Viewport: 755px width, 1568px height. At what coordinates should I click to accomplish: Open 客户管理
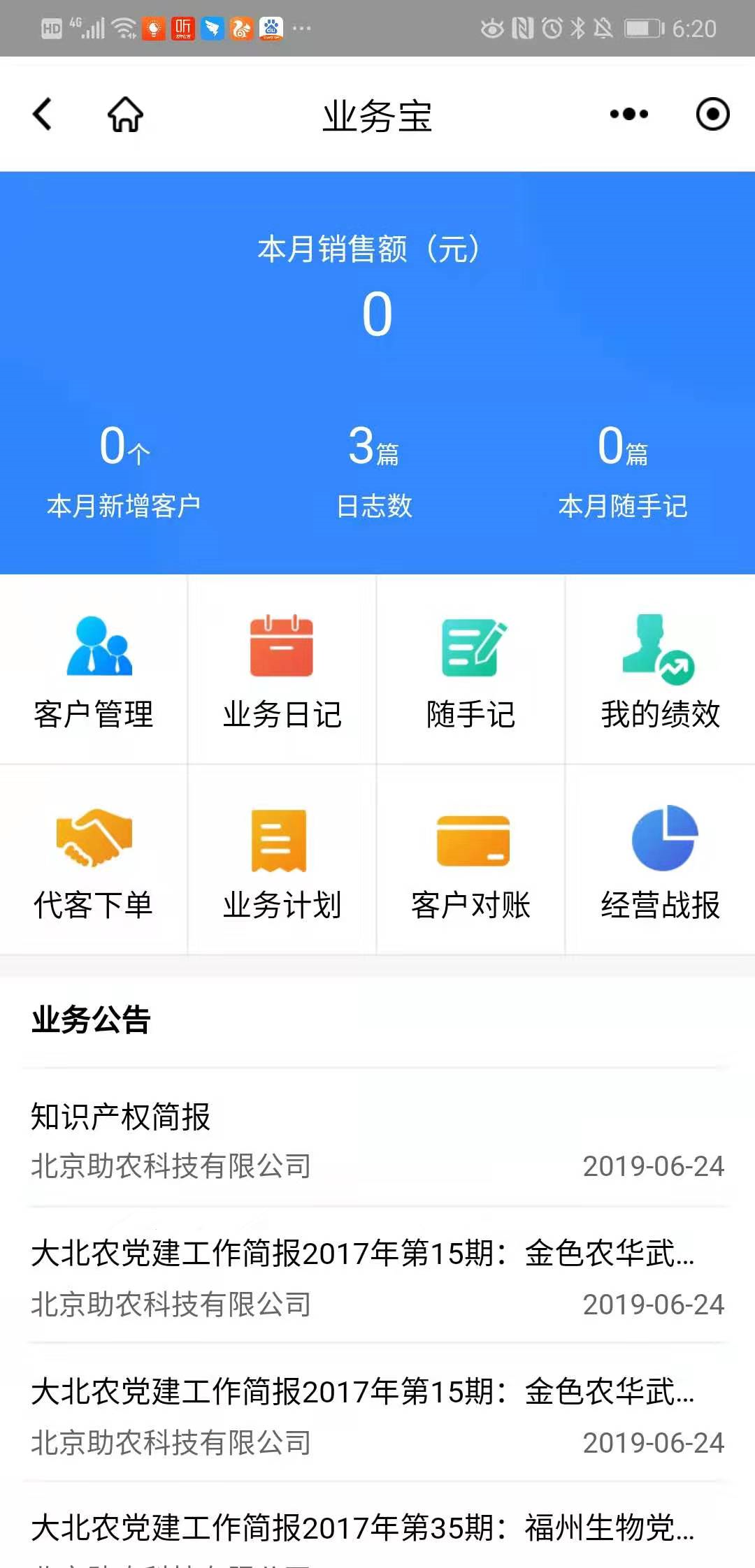point(94,669)
